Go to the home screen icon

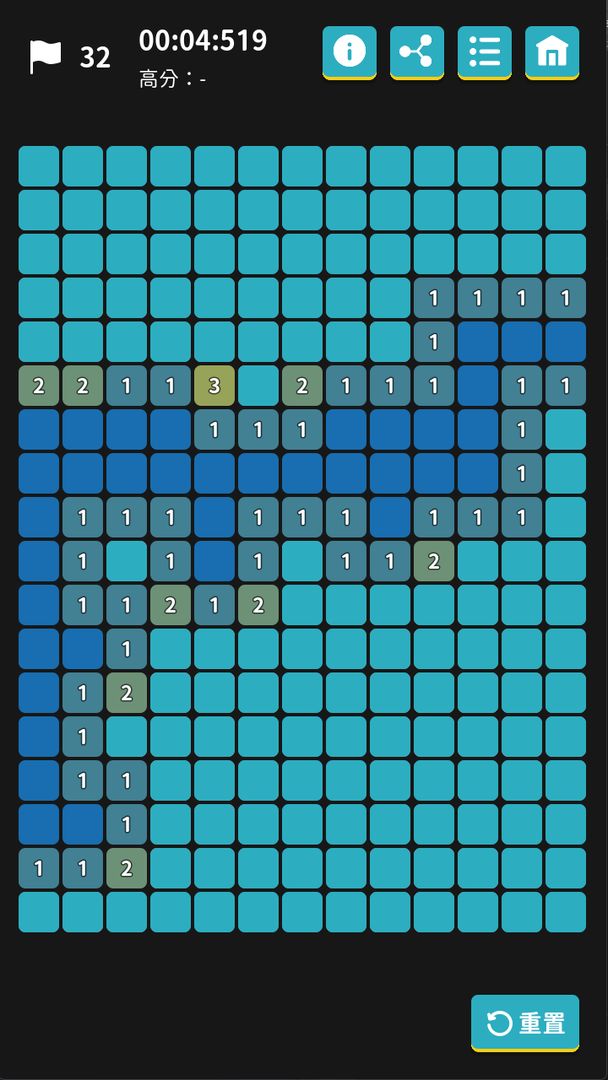[552, 51]
